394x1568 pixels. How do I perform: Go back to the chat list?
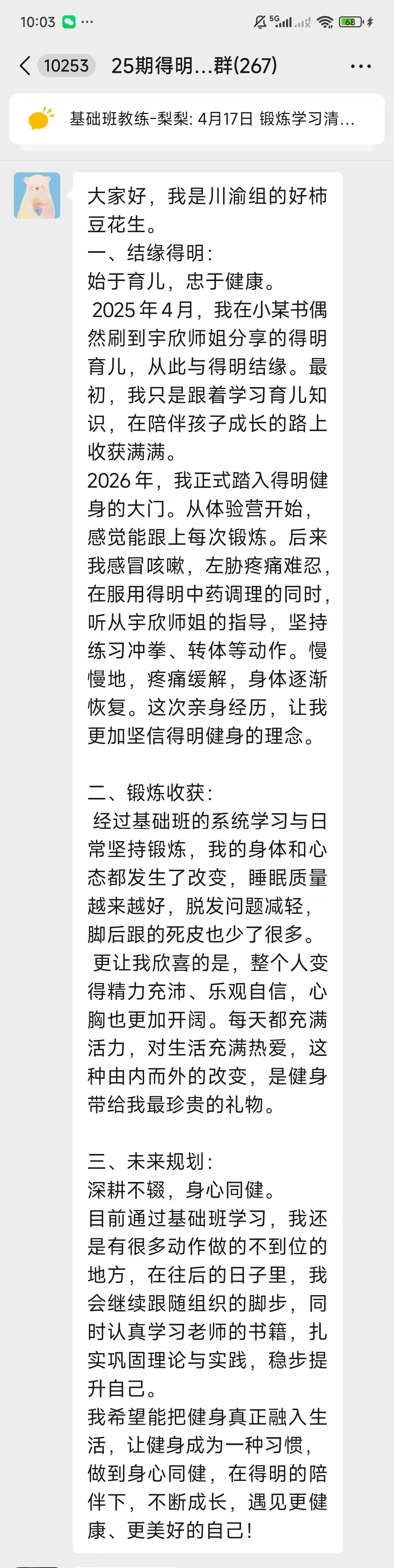[x=26, y=66]
